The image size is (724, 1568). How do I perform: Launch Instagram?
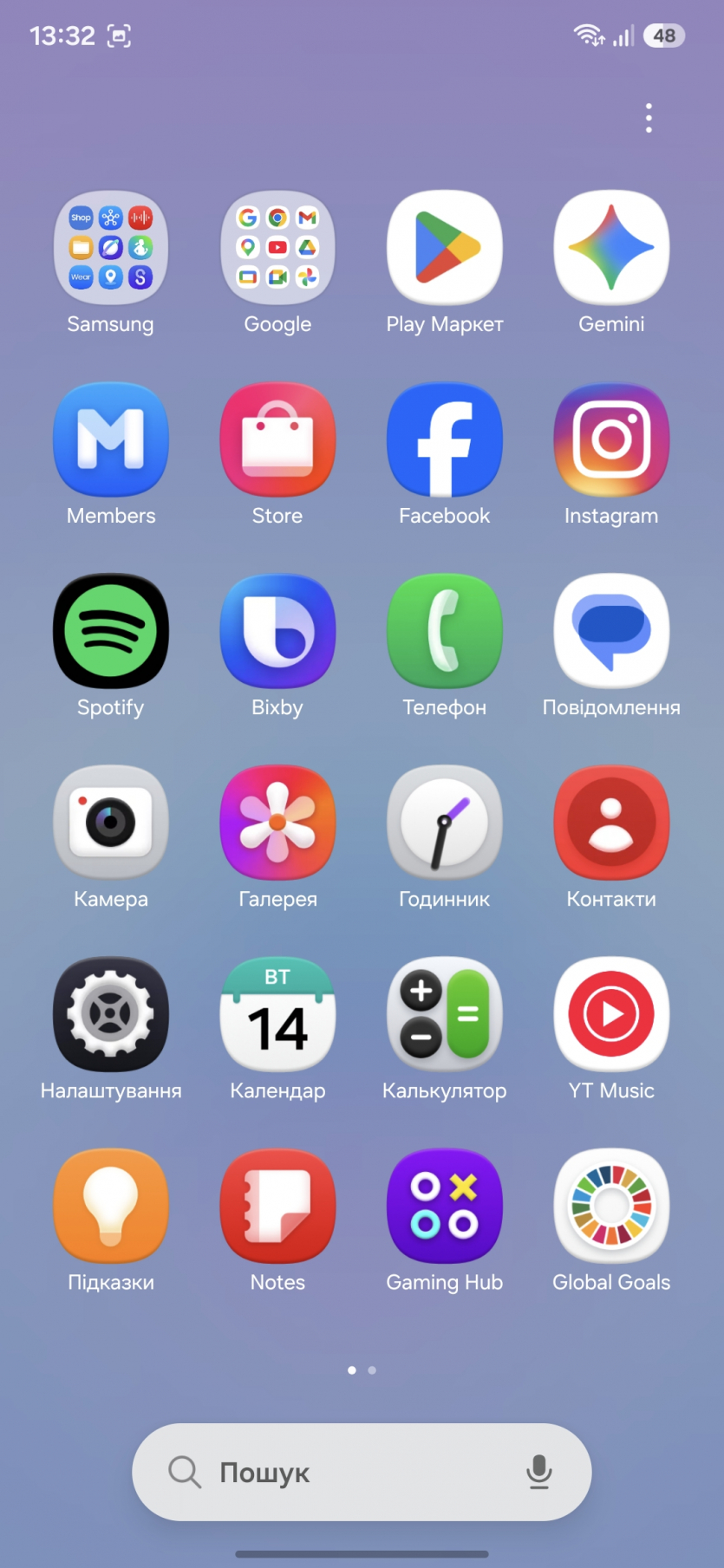tap(611, 439)
